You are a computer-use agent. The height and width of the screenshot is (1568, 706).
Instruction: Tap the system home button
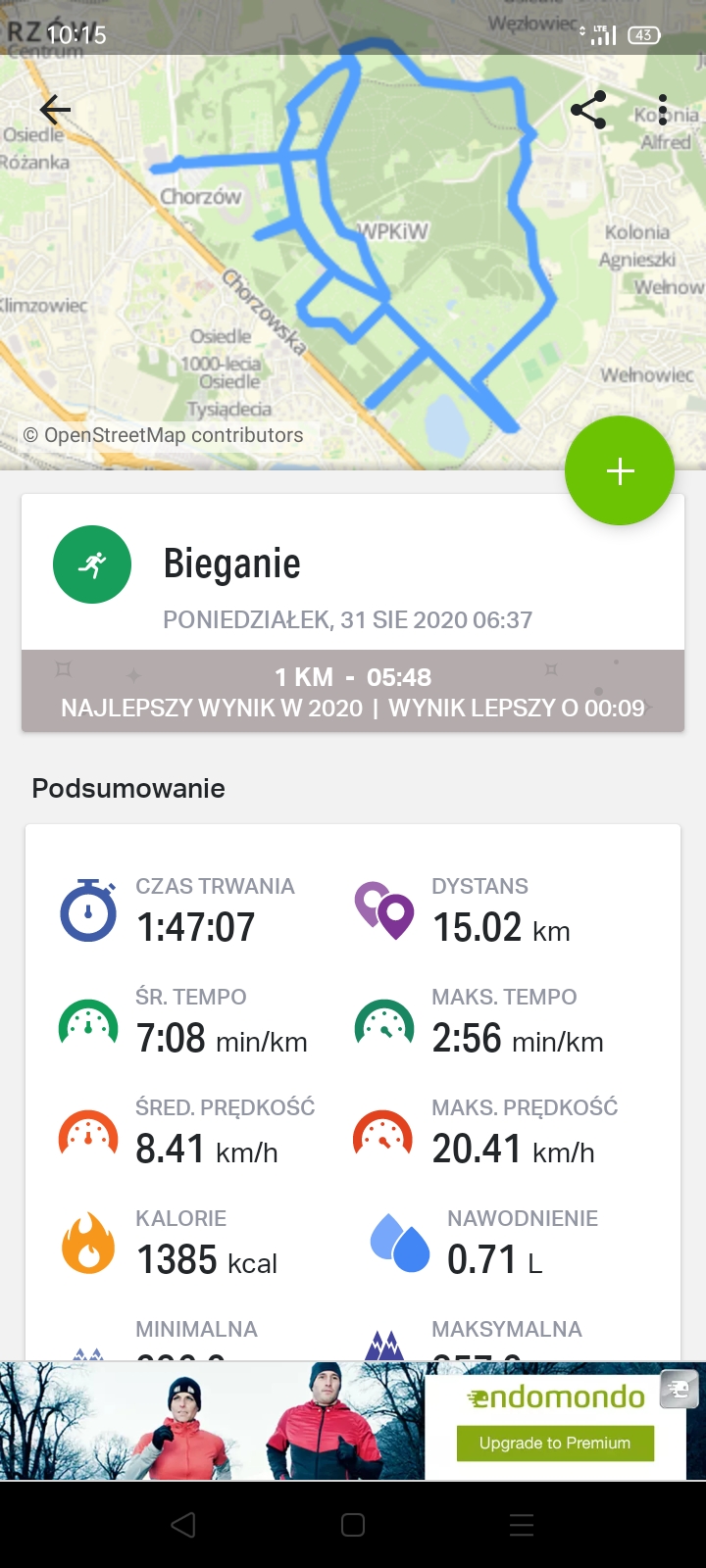[x=353, y=1525]
